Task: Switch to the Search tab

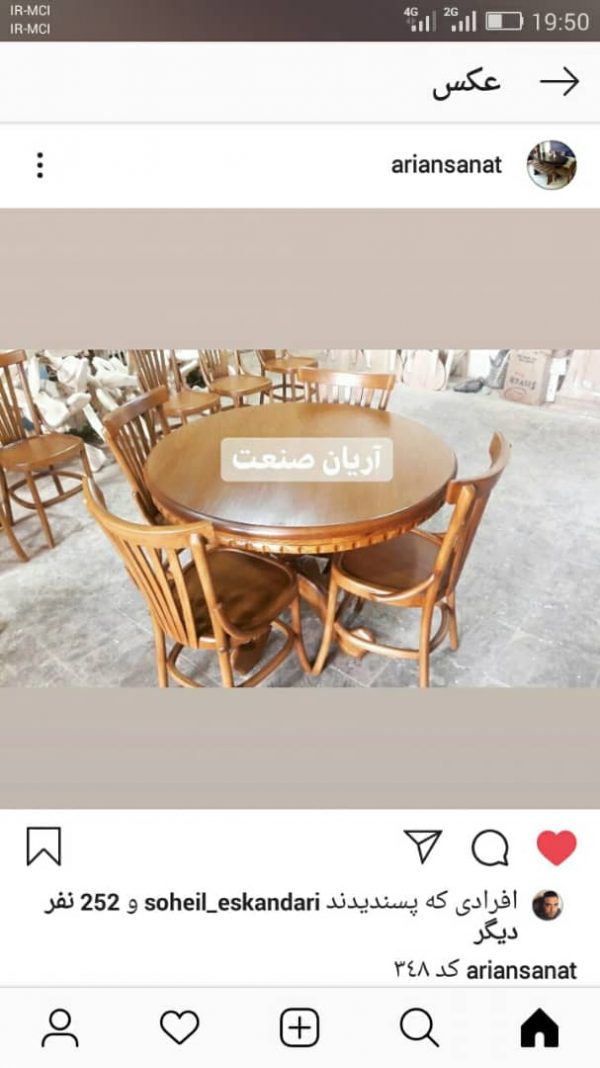Action: [419, 1027]
